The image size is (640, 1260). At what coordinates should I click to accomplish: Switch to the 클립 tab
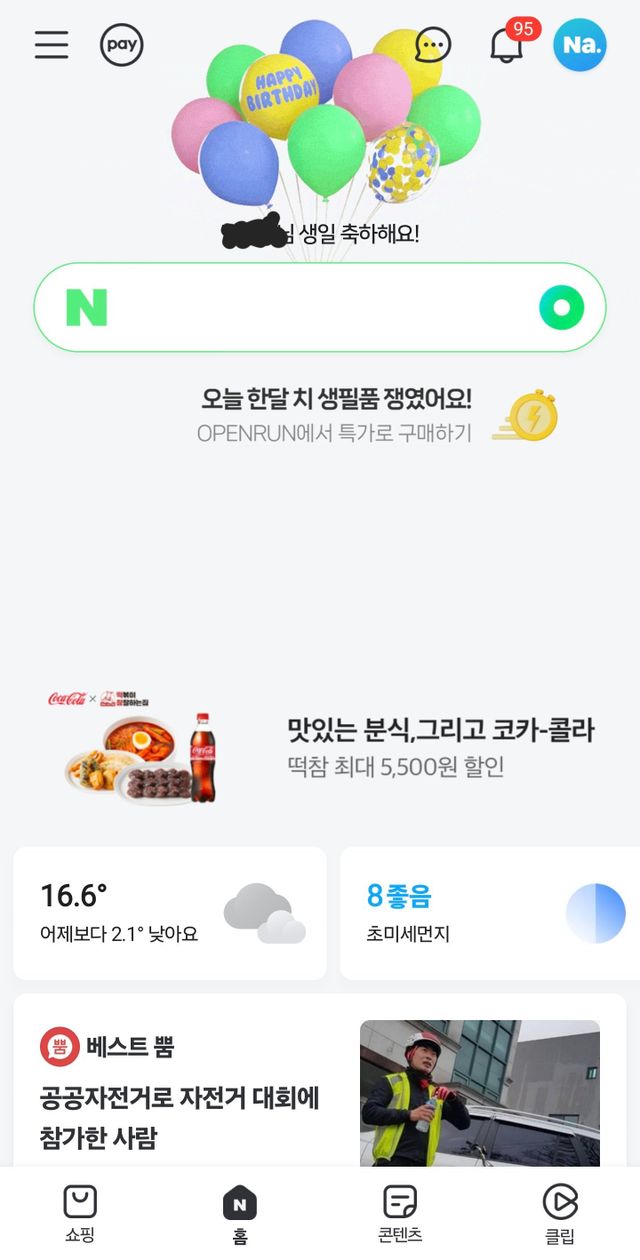pos(560,1213)
